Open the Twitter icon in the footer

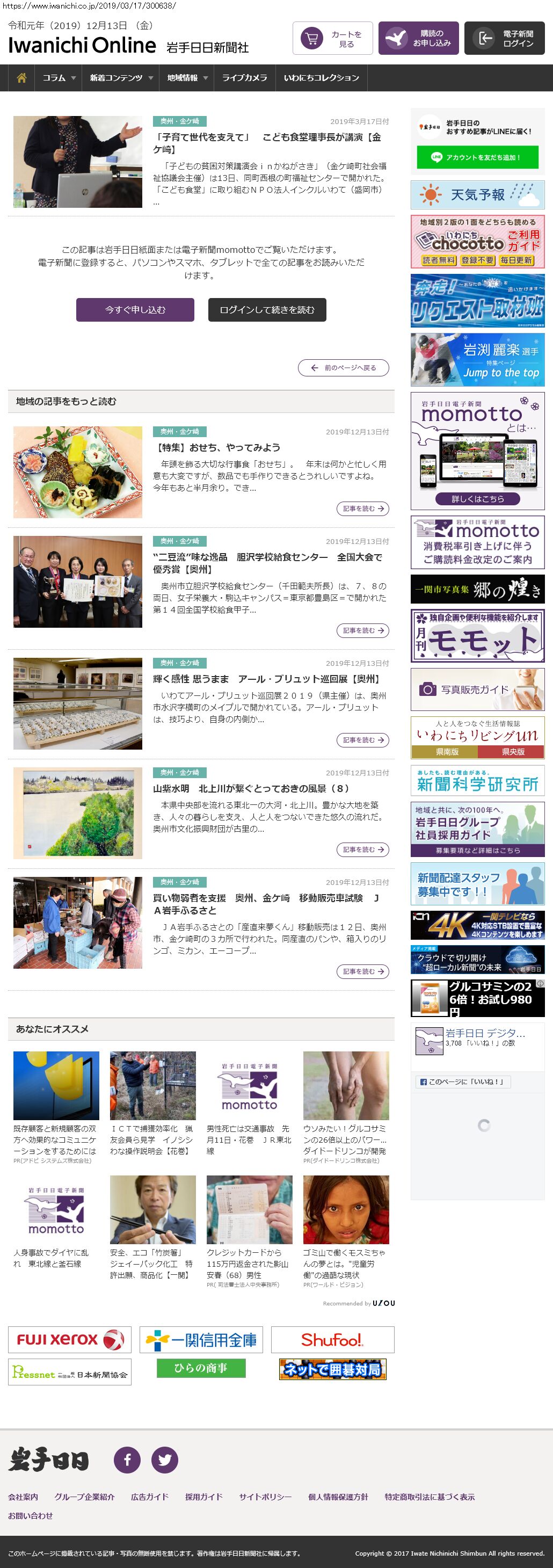click(164, 1459)
